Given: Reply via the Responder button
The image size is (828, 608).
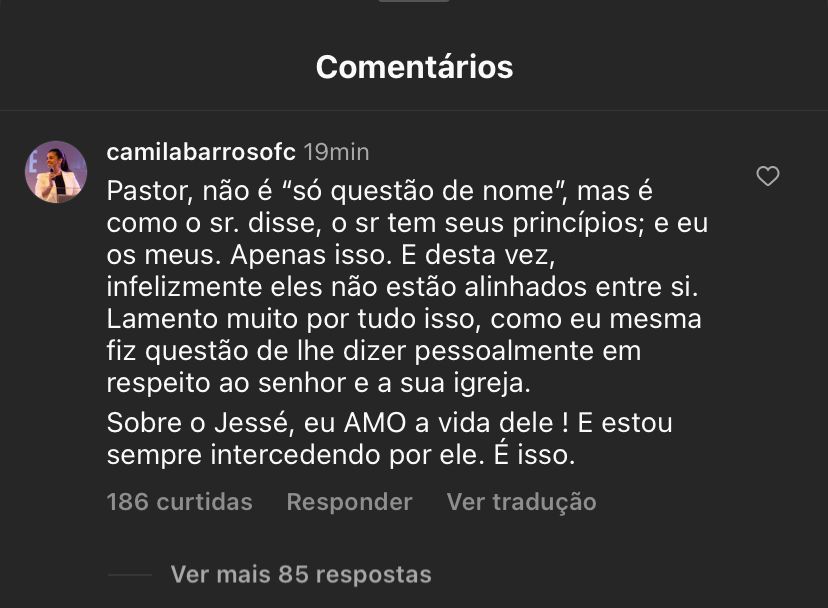Looking at the screenshot, I should coord(349,502).
